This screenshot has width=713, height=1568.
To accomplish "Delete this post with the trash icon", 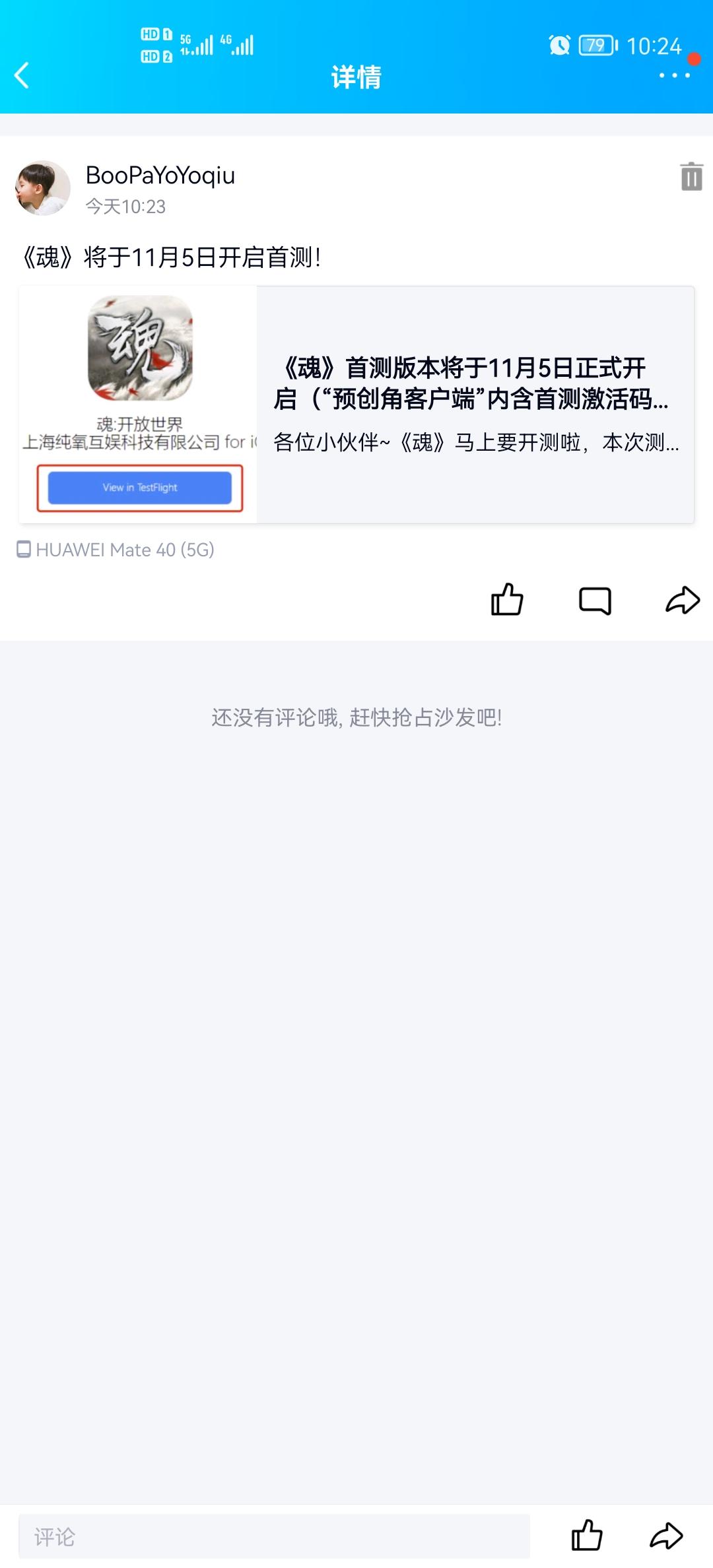I will (x=691, y=177).
